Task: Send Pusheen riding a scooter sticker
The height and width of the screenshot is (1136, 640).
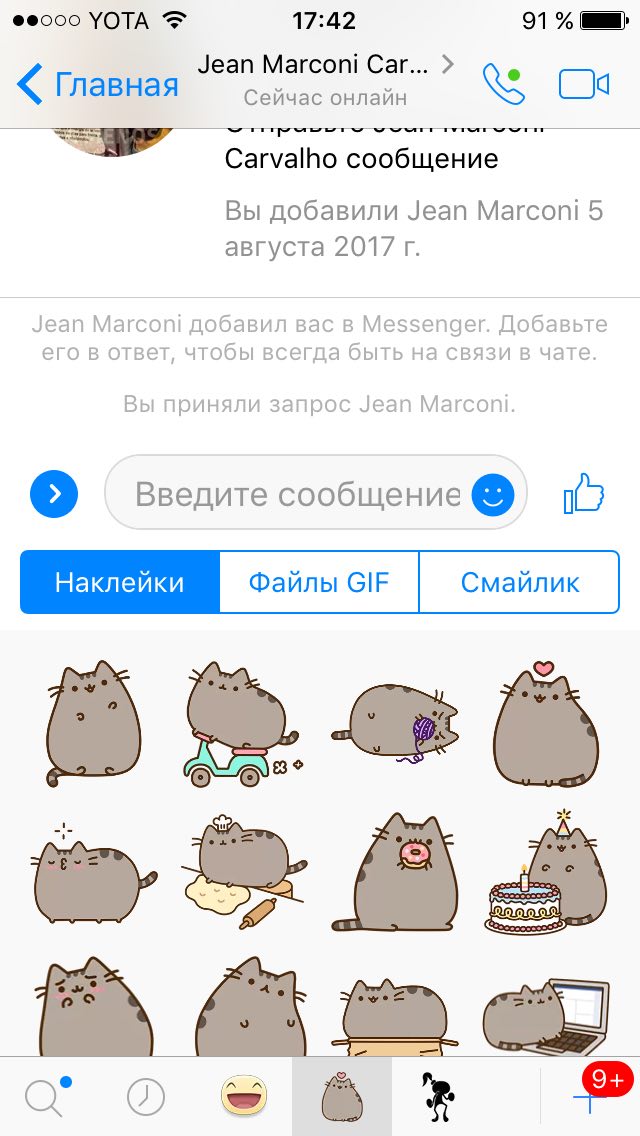Action: [240, 722]
